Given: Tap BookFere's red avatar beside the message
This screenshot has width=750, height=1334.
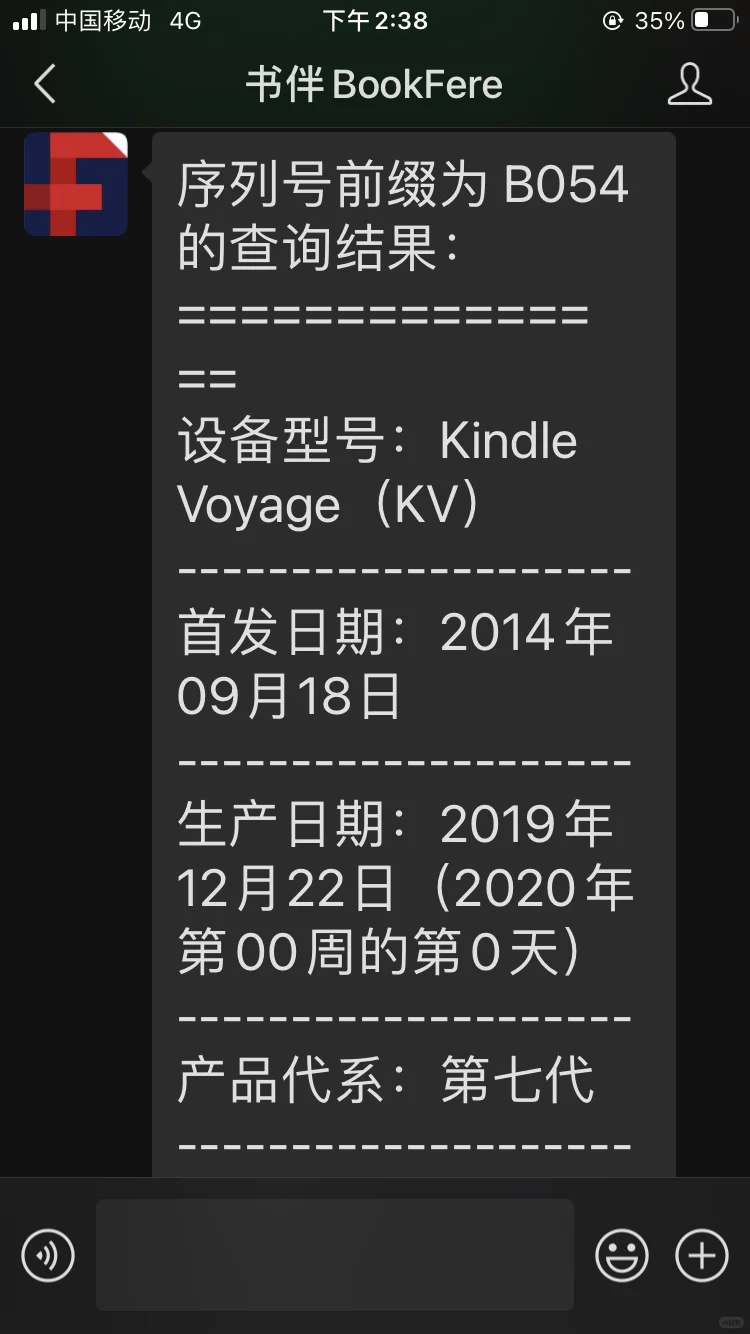Looking at the screenshot, I should point(76,184).
